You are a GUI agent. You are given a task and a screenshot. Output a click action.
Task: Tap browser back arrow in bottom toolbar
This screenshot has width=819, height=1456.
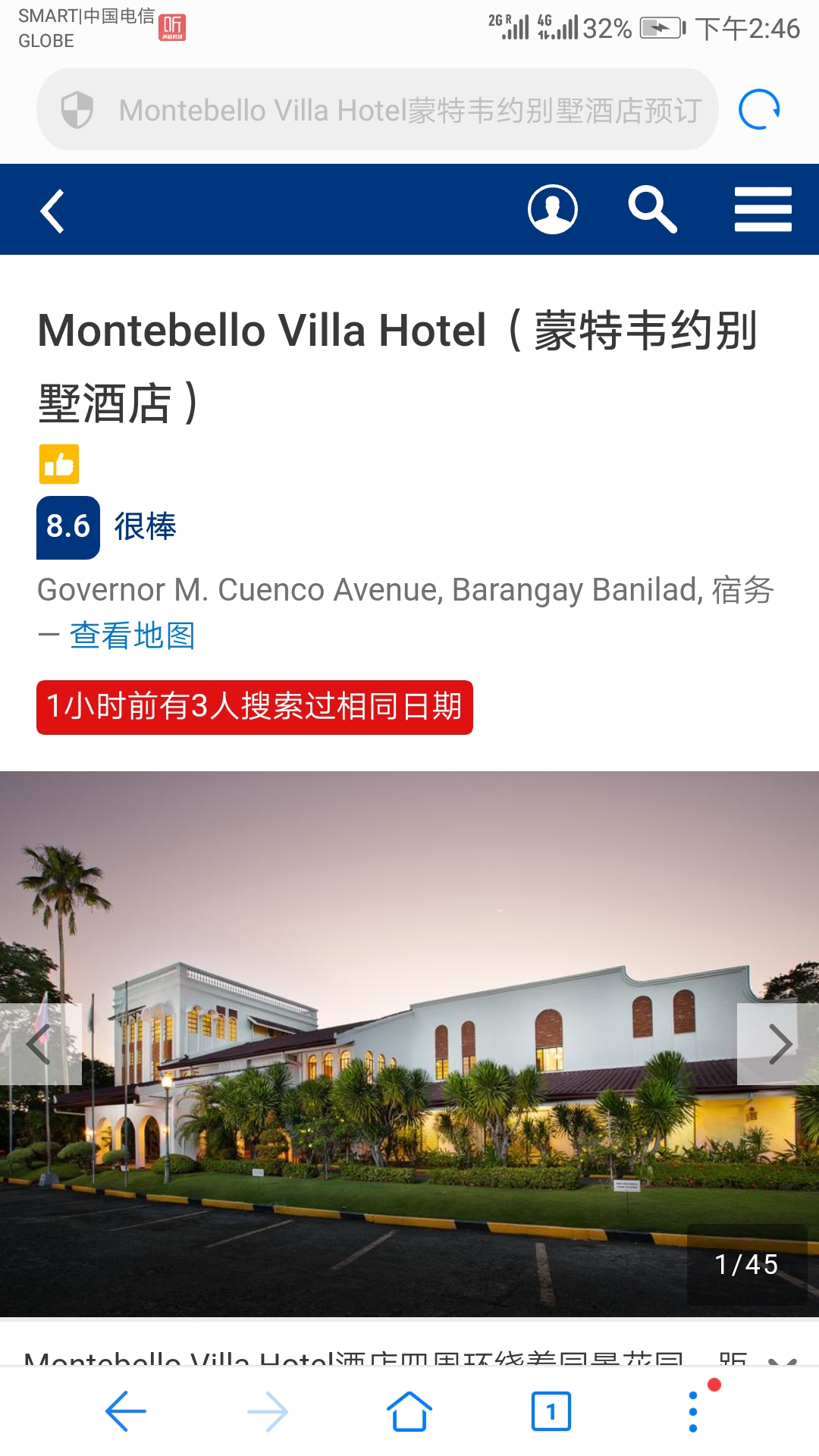click(x=126, y=1411)
